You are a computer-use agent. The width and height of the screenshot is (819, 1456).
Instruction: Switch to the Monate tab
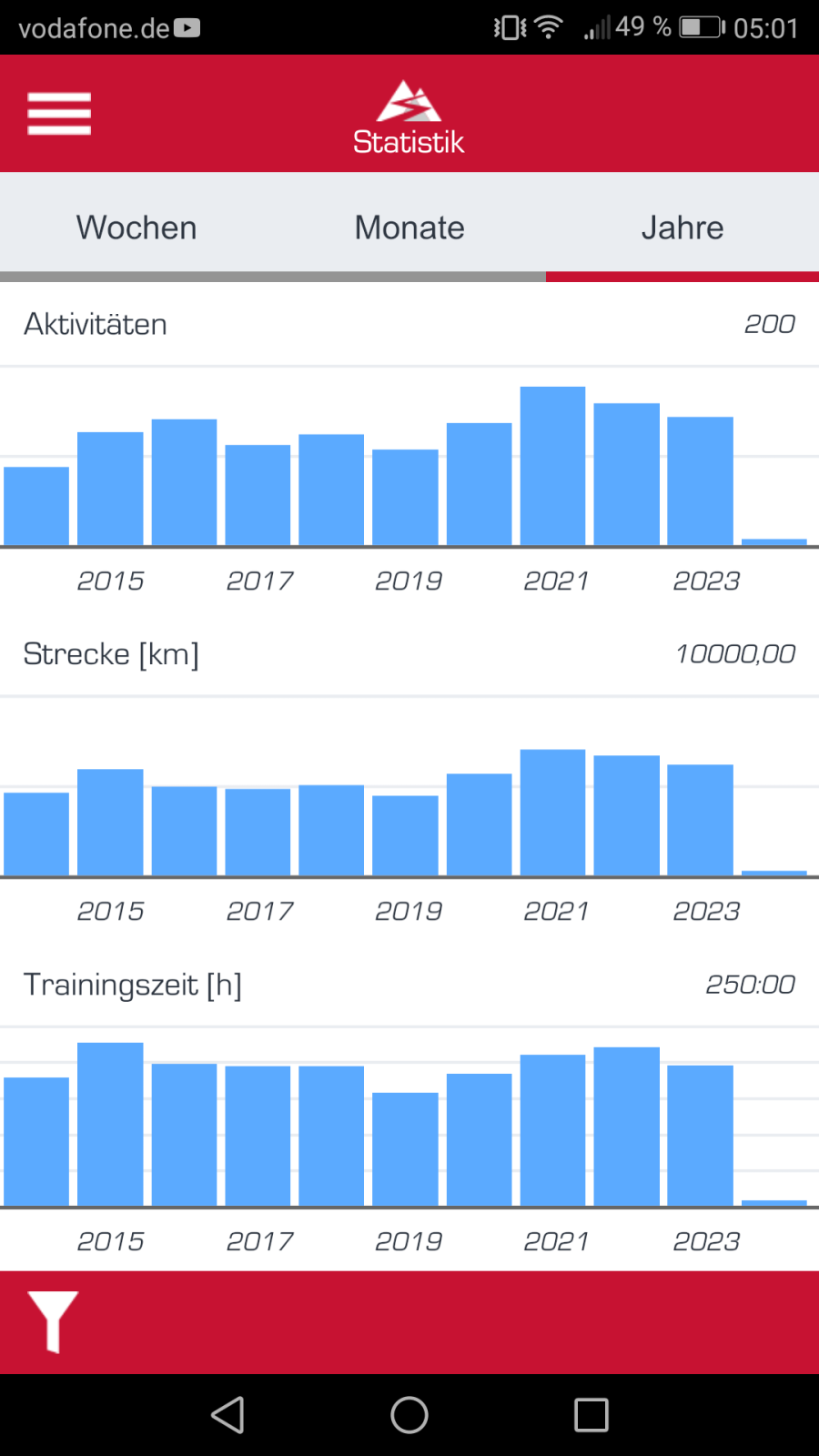point(409,227)
